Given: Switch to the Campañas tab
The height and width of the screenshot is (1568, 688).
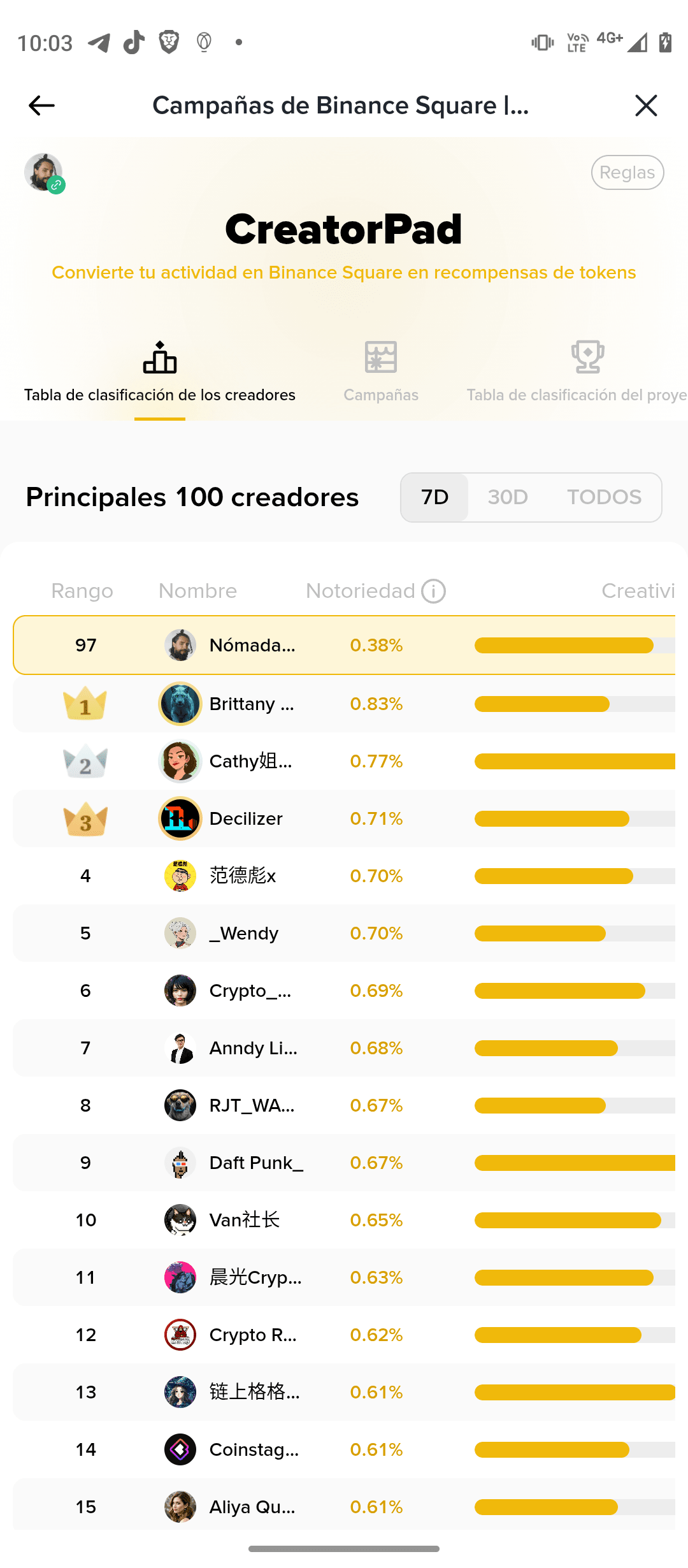Looking at the screenshot, I should point(381,372).
